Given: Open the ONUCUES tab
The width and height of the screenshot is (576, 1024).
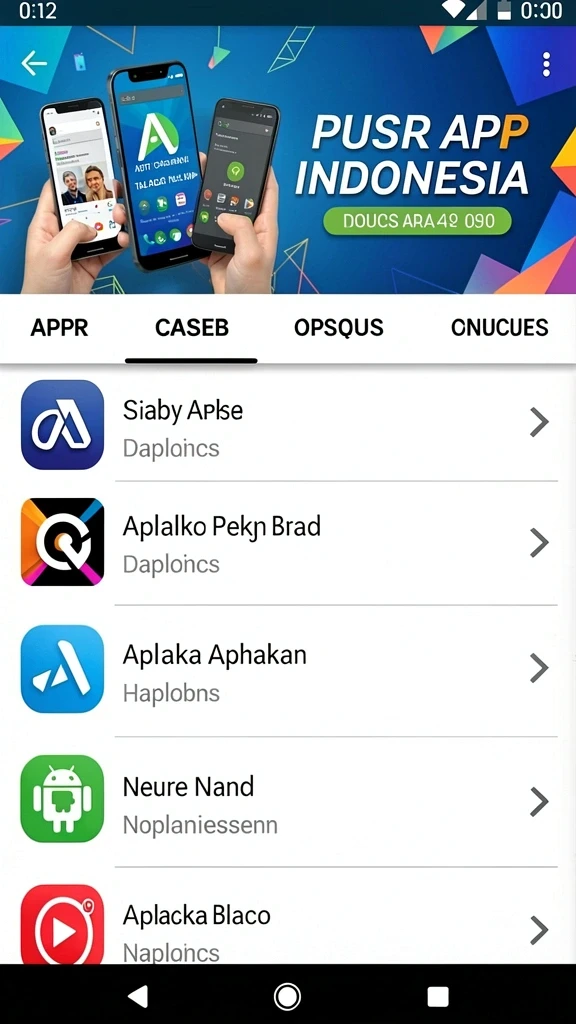Looking at the screenshot, I should 500,327.
